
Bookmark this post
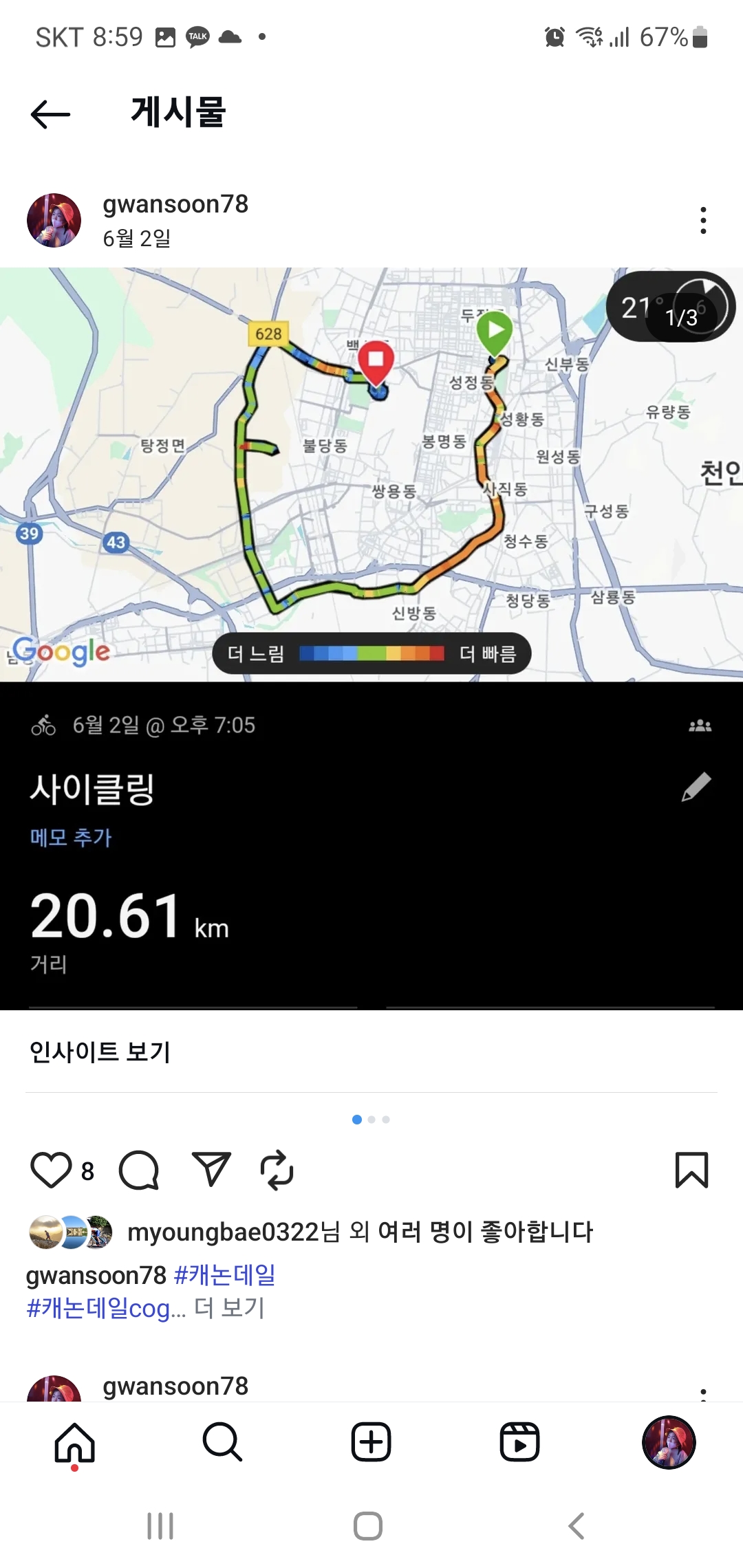[x=691, y=1170]
